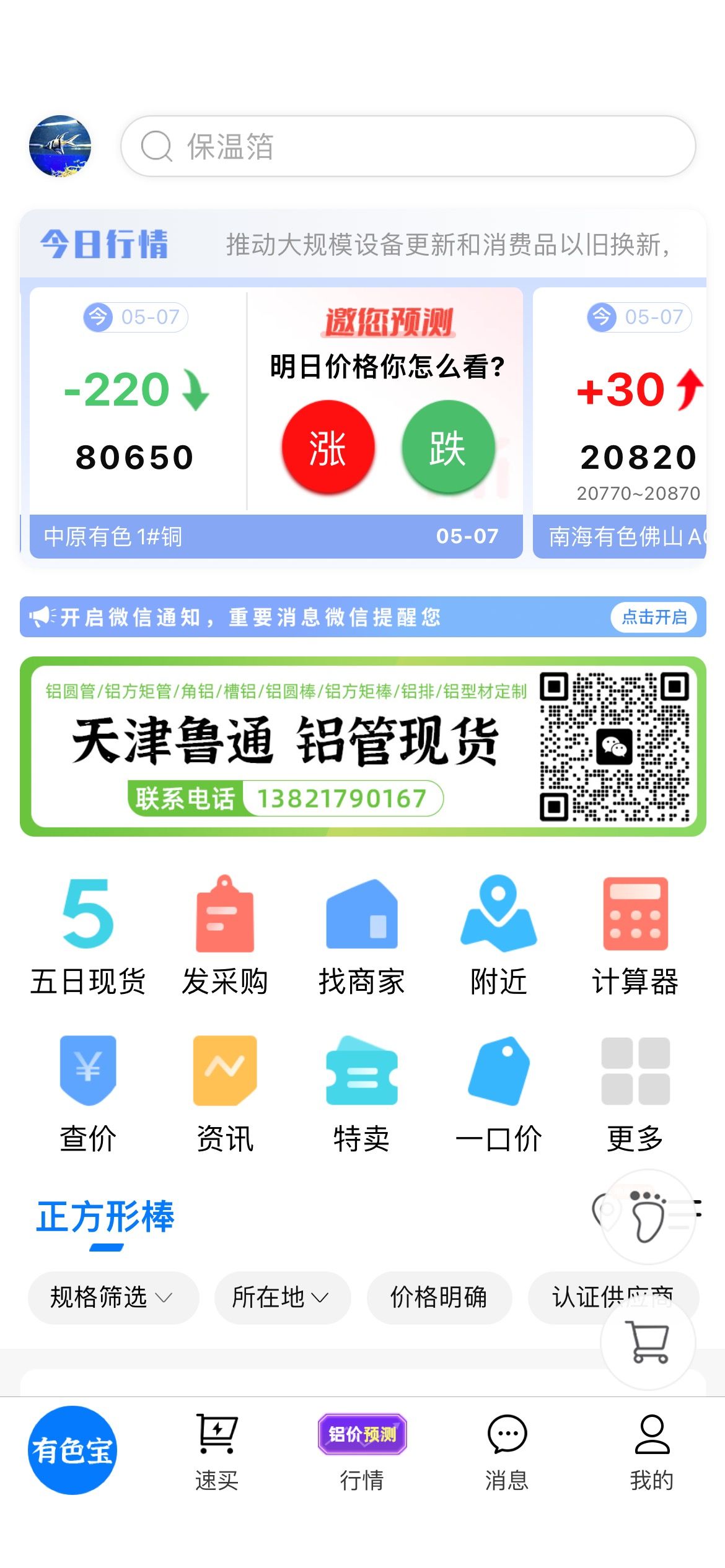Open the 天津鲁通 铝管现货 banner
This screenshot has width=725, height=1568.
point(363,746)
